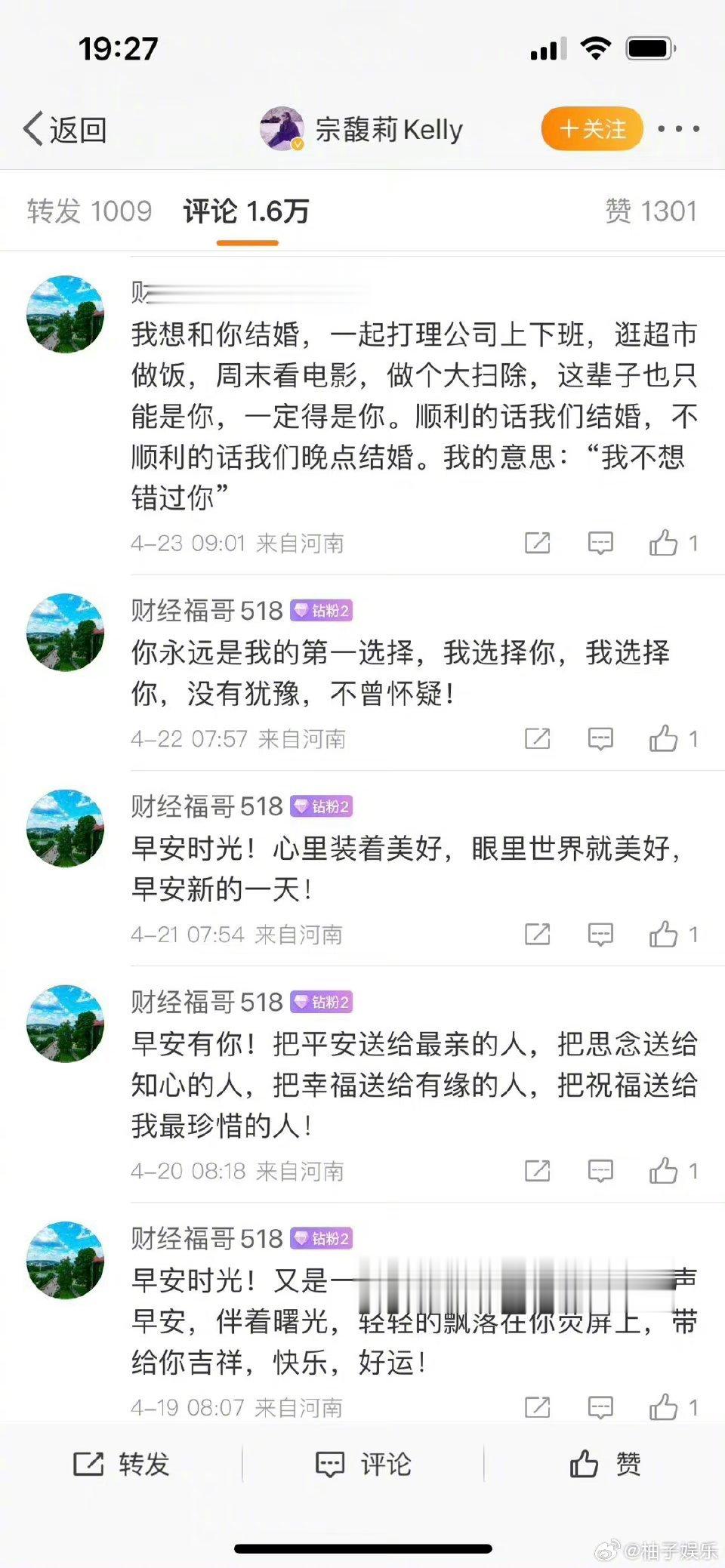725x1568 pixels.
Task: Tap the 宗馥莉Kelly title in the header
Action: 389,129
